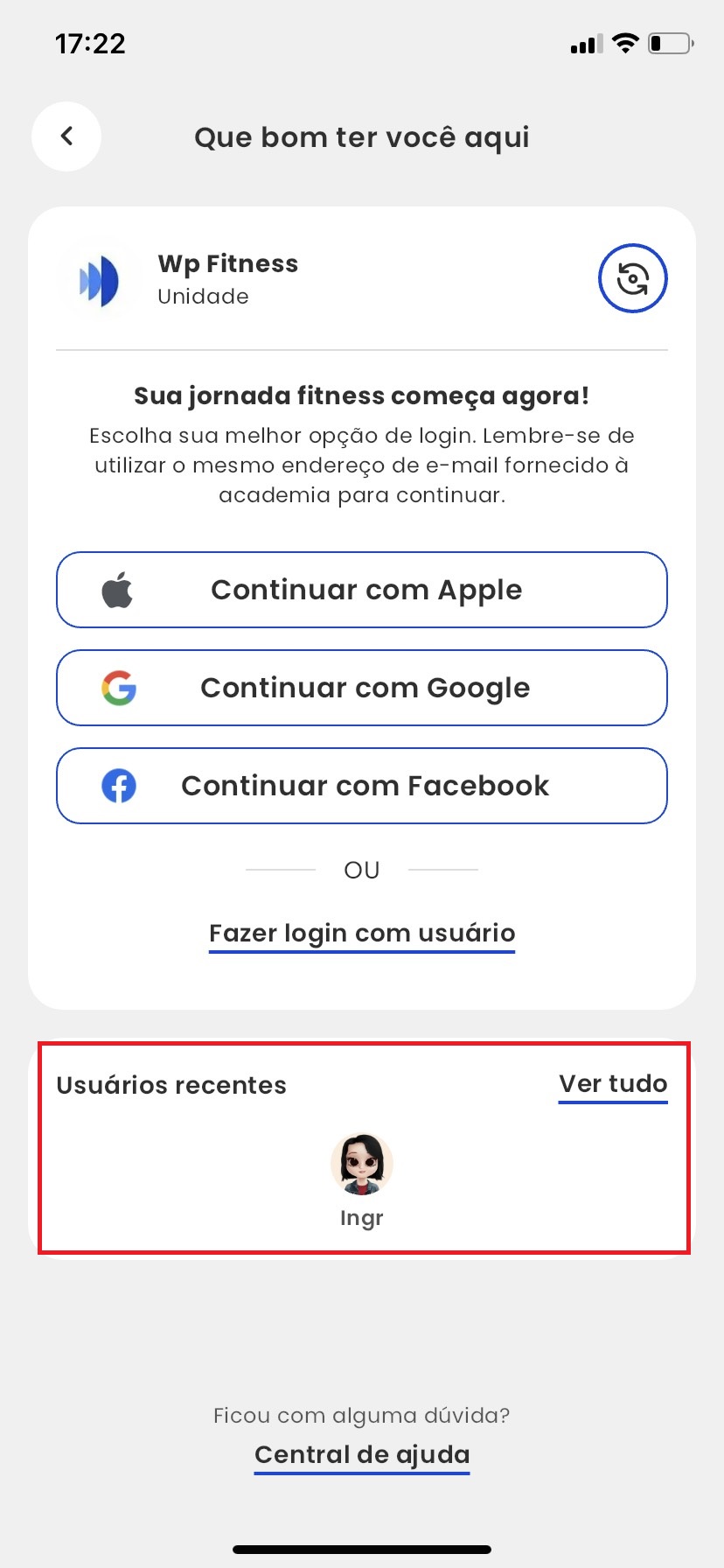724x1568 pixels.
Task: Select recent user Ingr
Action: [x=362, y=1179]
